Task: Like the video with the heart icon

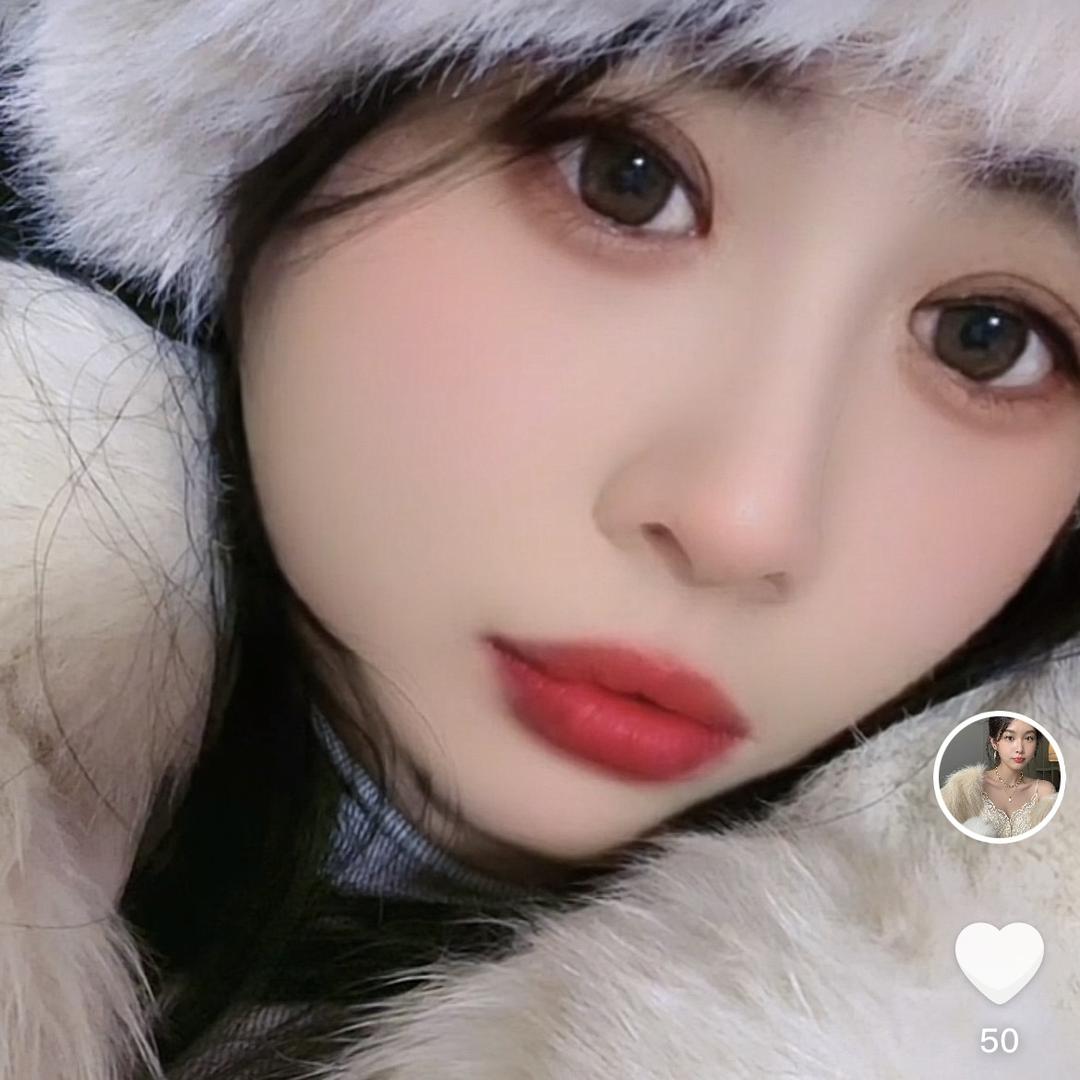Action: pyautogui.click(x=999, y=961)
